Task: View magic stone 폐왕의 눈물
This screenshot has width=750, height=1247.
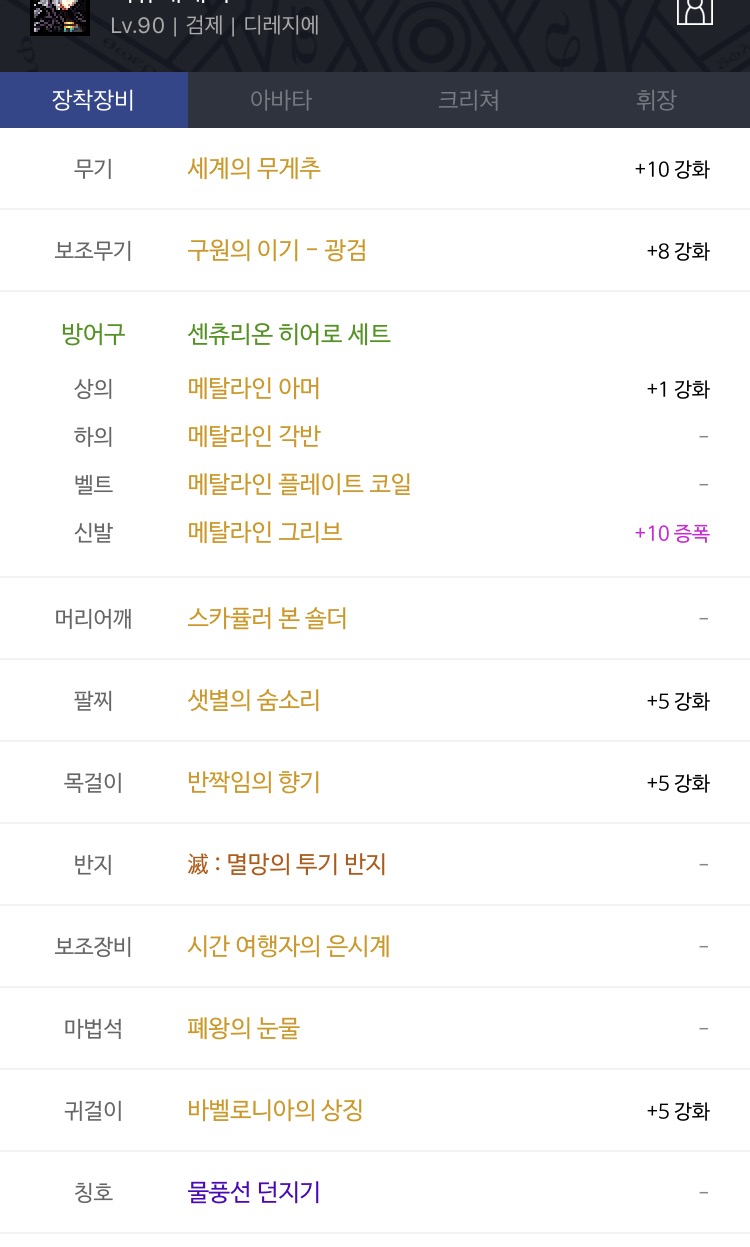Action: (244, 1028)
